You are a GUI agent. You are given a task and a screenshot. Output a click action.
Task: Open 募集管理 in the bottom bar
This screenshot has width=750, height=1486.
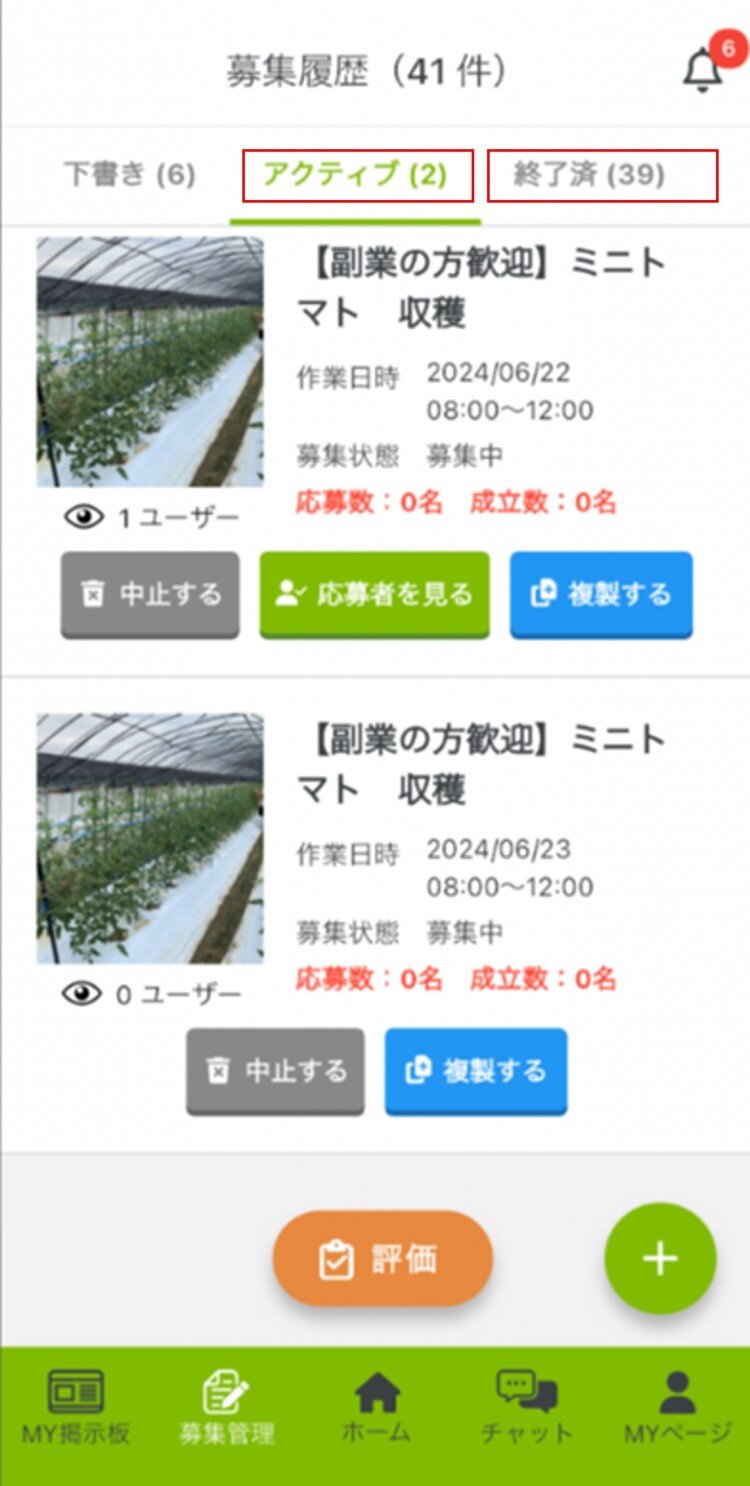click(x=226, y=1408)
